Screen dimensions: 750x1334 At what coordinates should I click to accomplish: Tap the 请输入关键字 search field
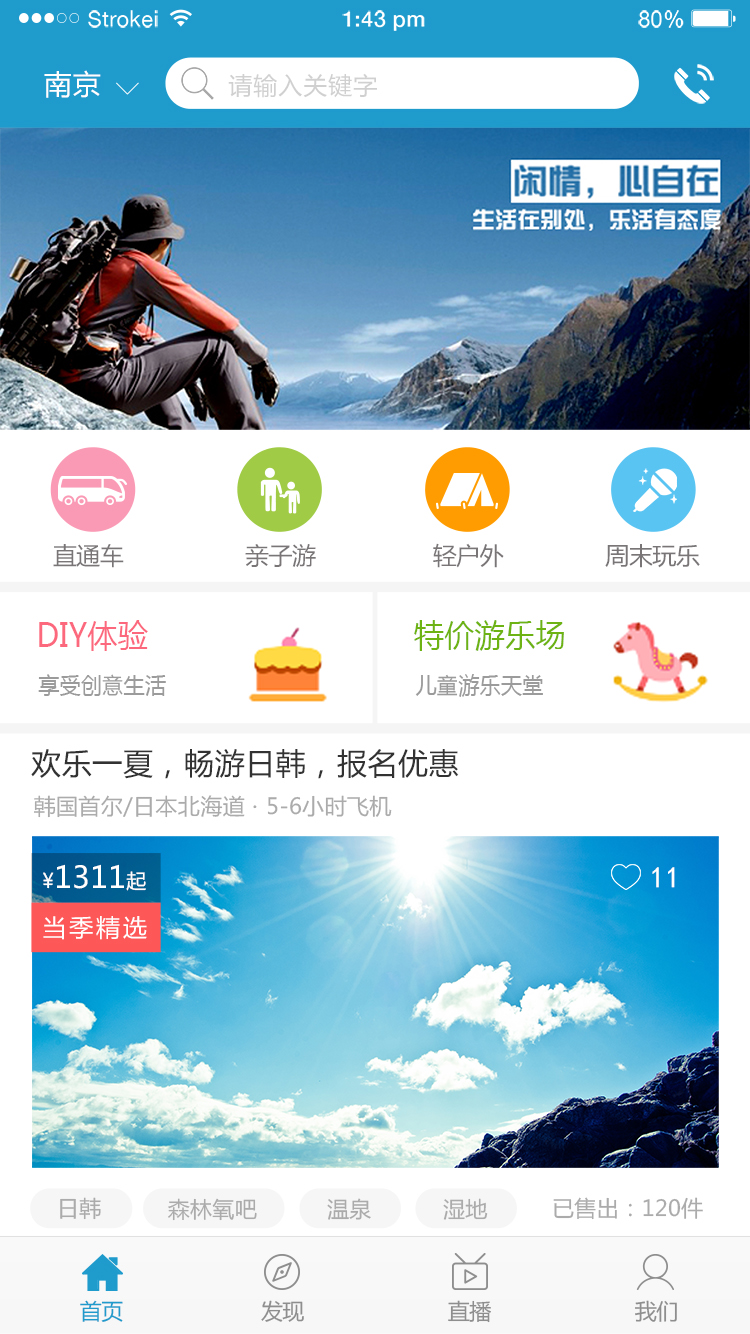pyautogui.click(x=402, y=84)
